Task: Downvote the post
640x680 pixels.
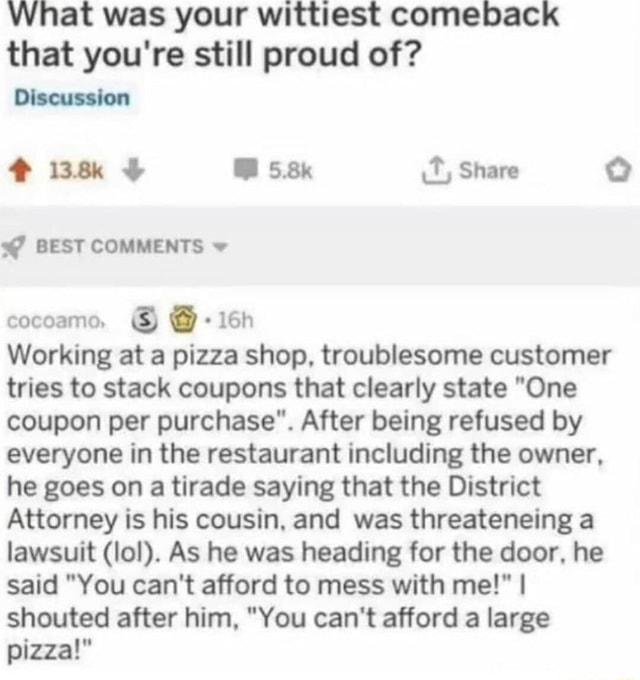Action: tap(131, 170)
